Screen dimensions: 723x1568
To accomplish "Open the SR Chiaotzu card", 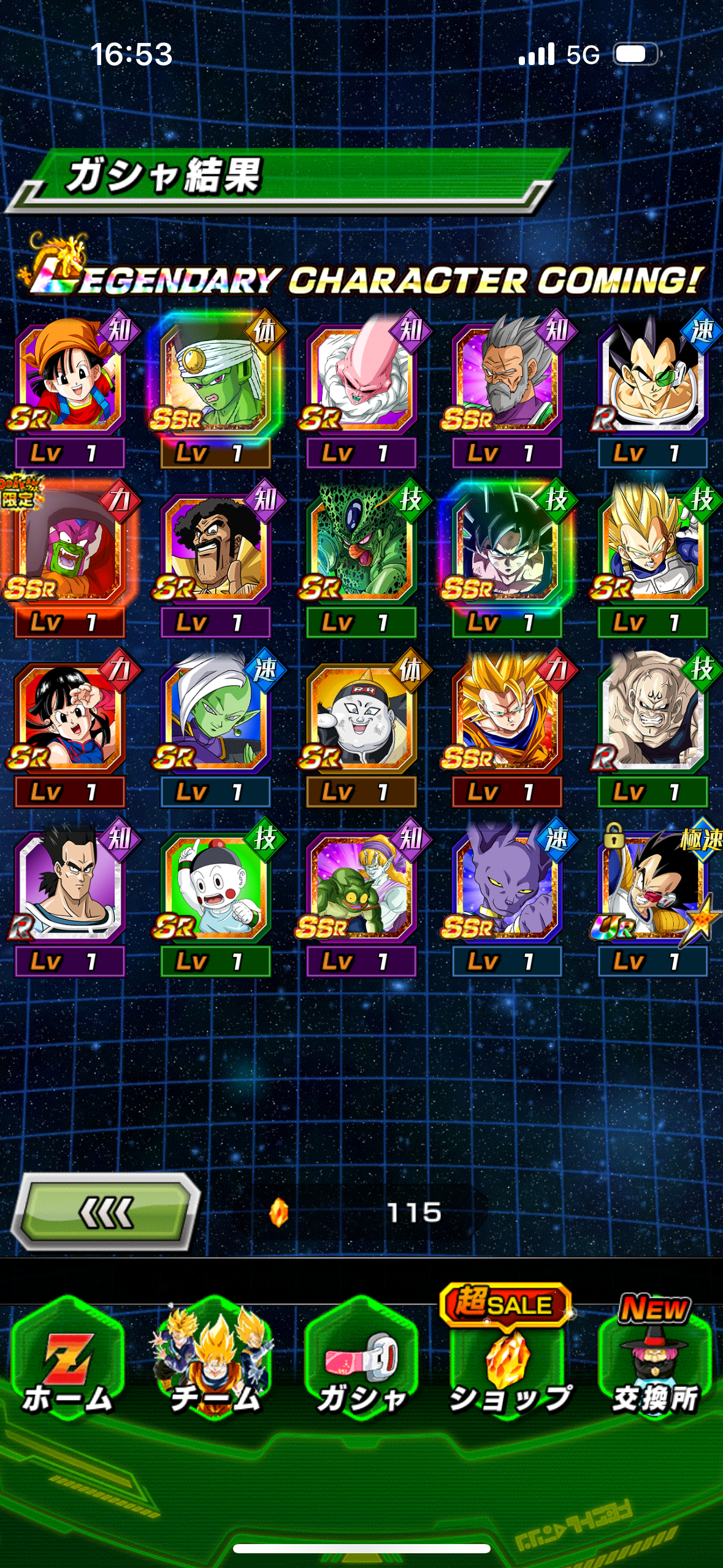I will [215, 883].
